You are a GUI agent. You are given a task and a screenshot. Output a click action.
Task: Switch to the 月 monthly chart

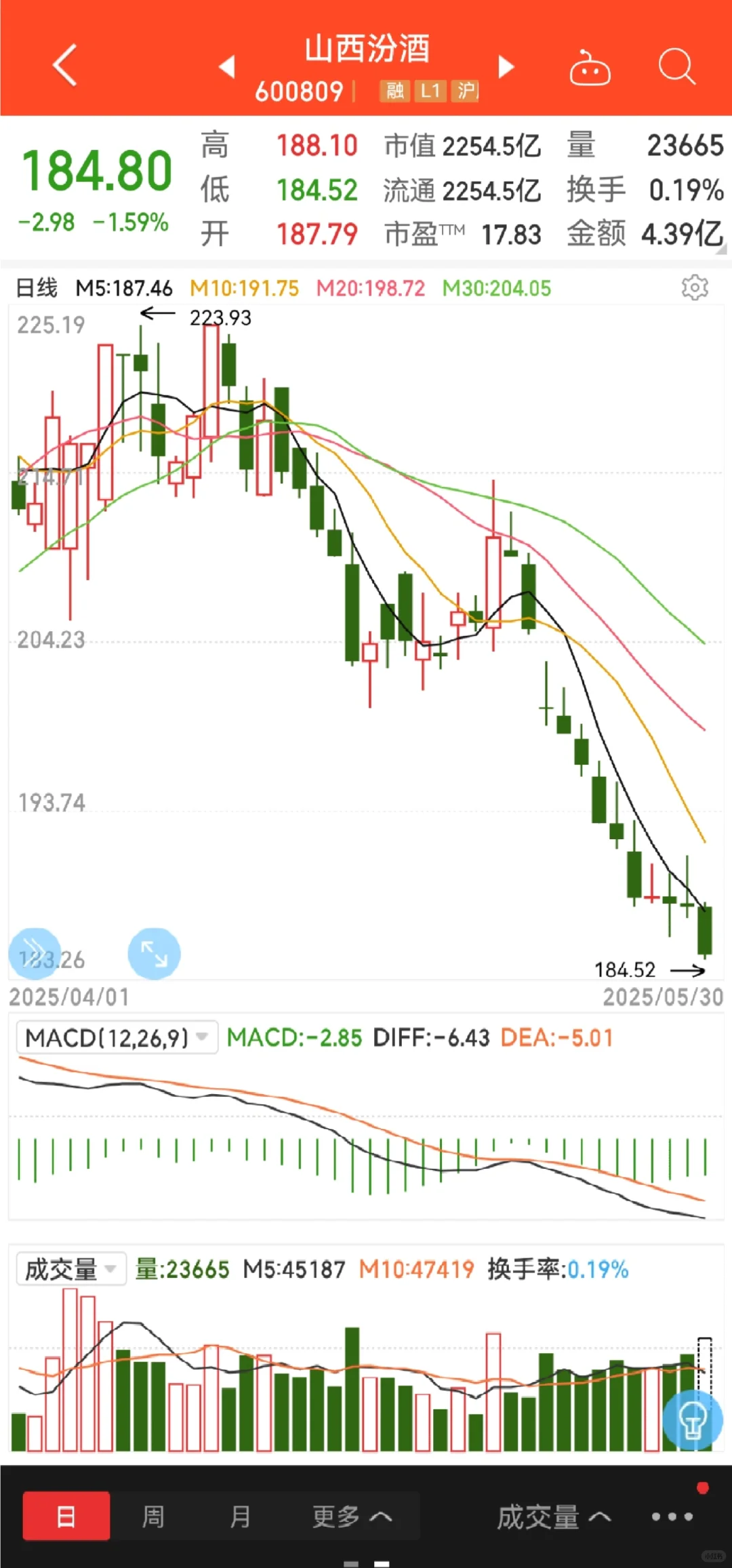pos(240,1516)
